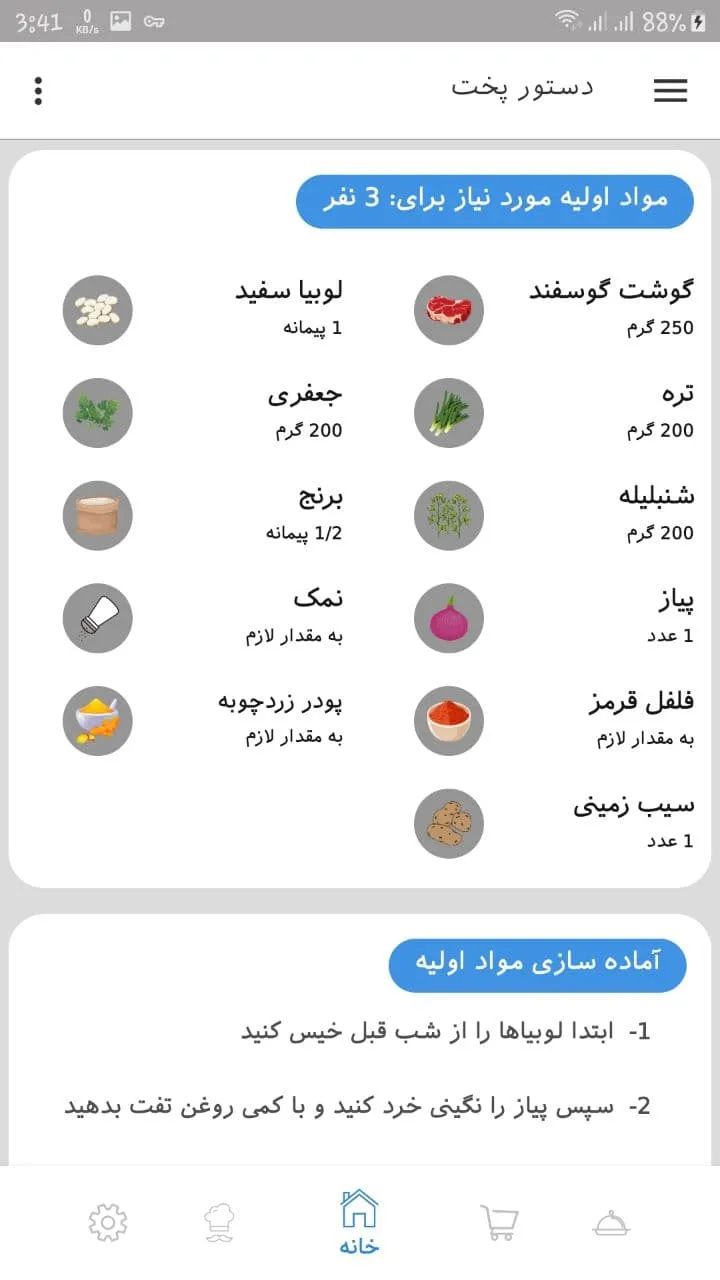Switch to the serving dish tab
Image resolution: width=720 pixels, height=1280 pixels.
pos(611,1222)
